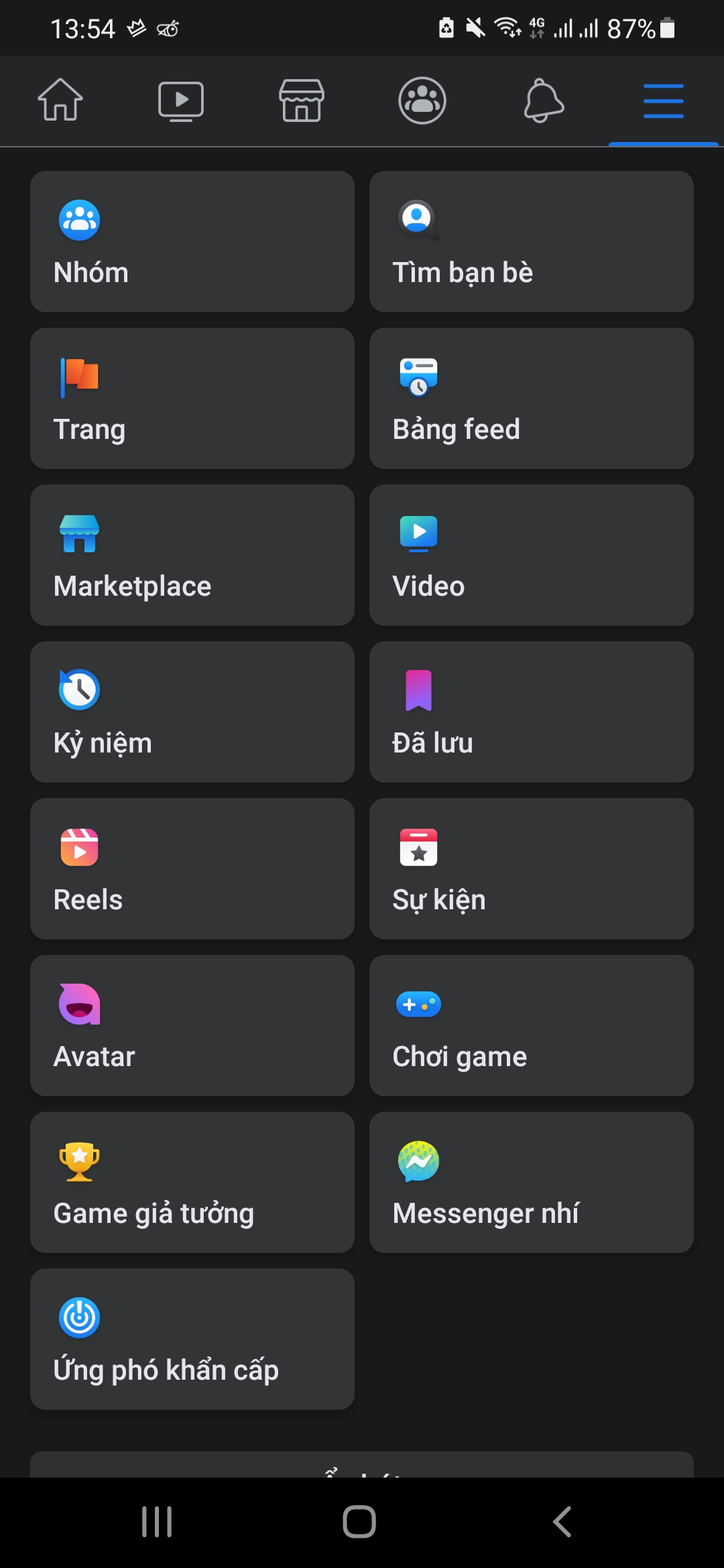This screenshot has width=724, height=1568.
Task: Go to the Home feed tab
Action: (x=60, y=101)
